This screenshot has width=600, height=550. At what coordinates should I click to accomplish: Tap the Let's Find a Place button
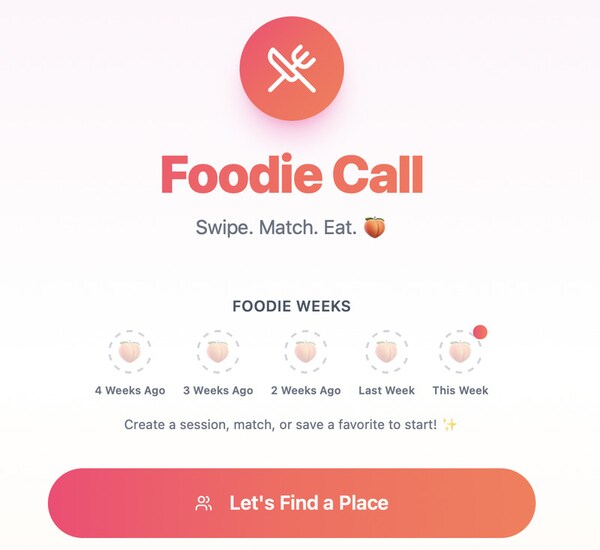pos(292,503)
